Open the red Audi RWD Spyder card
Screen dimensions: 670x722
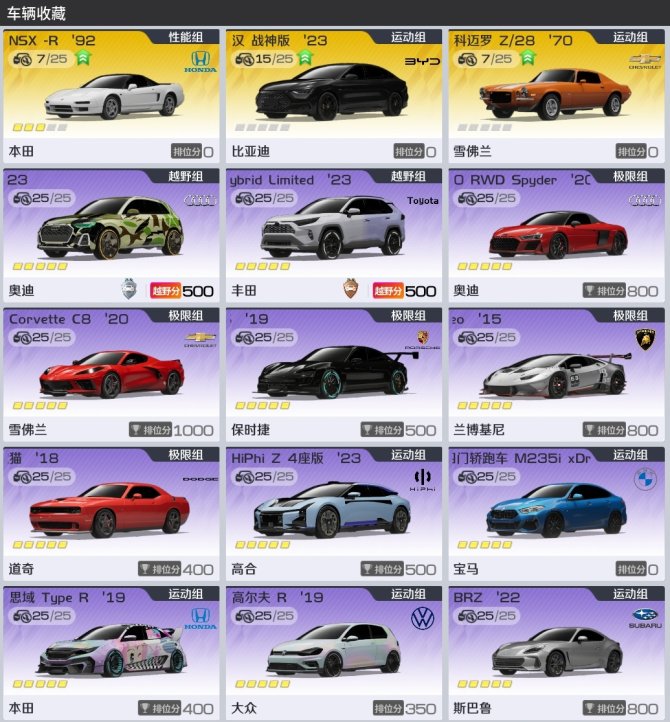tap(556, 237)
